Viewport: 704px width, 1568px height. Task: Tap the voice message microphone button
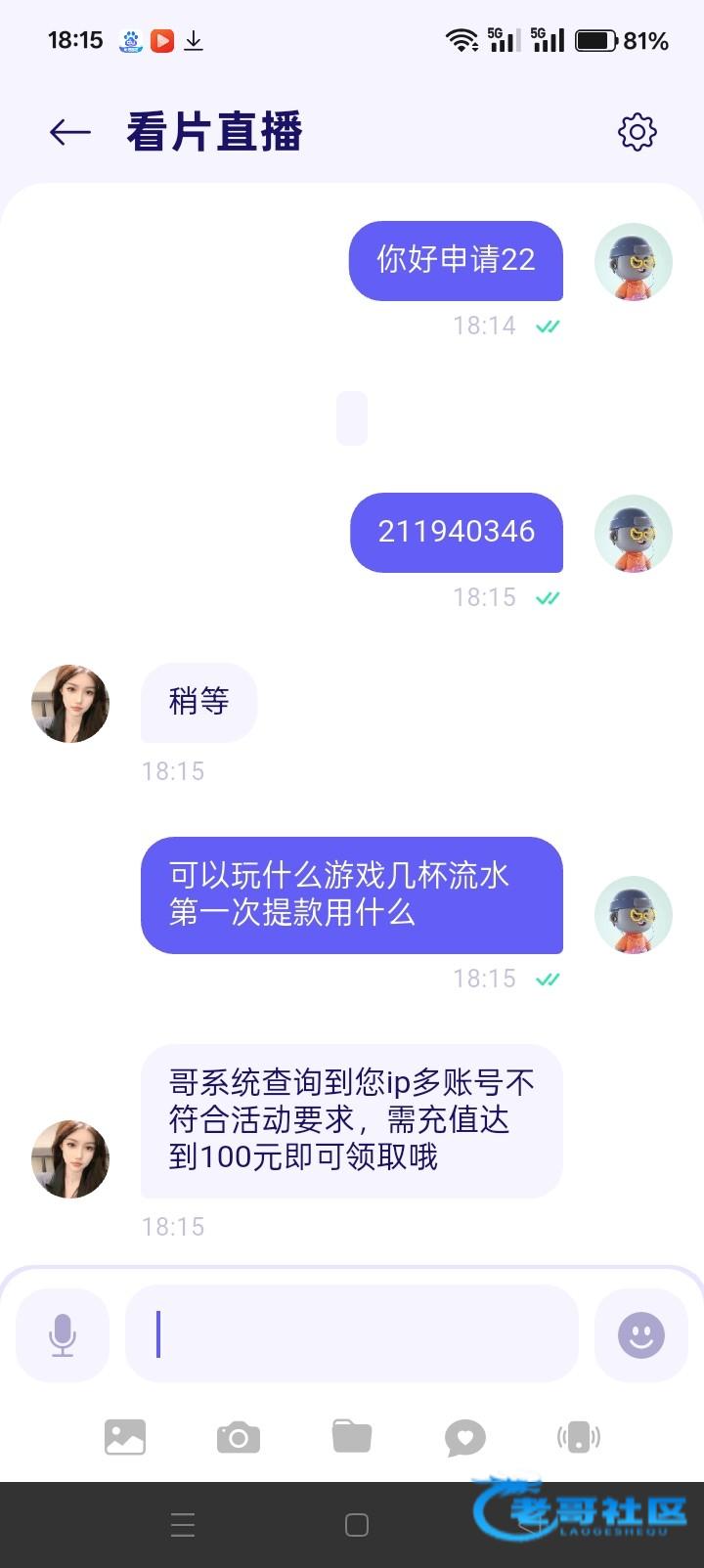(63, 1335)
